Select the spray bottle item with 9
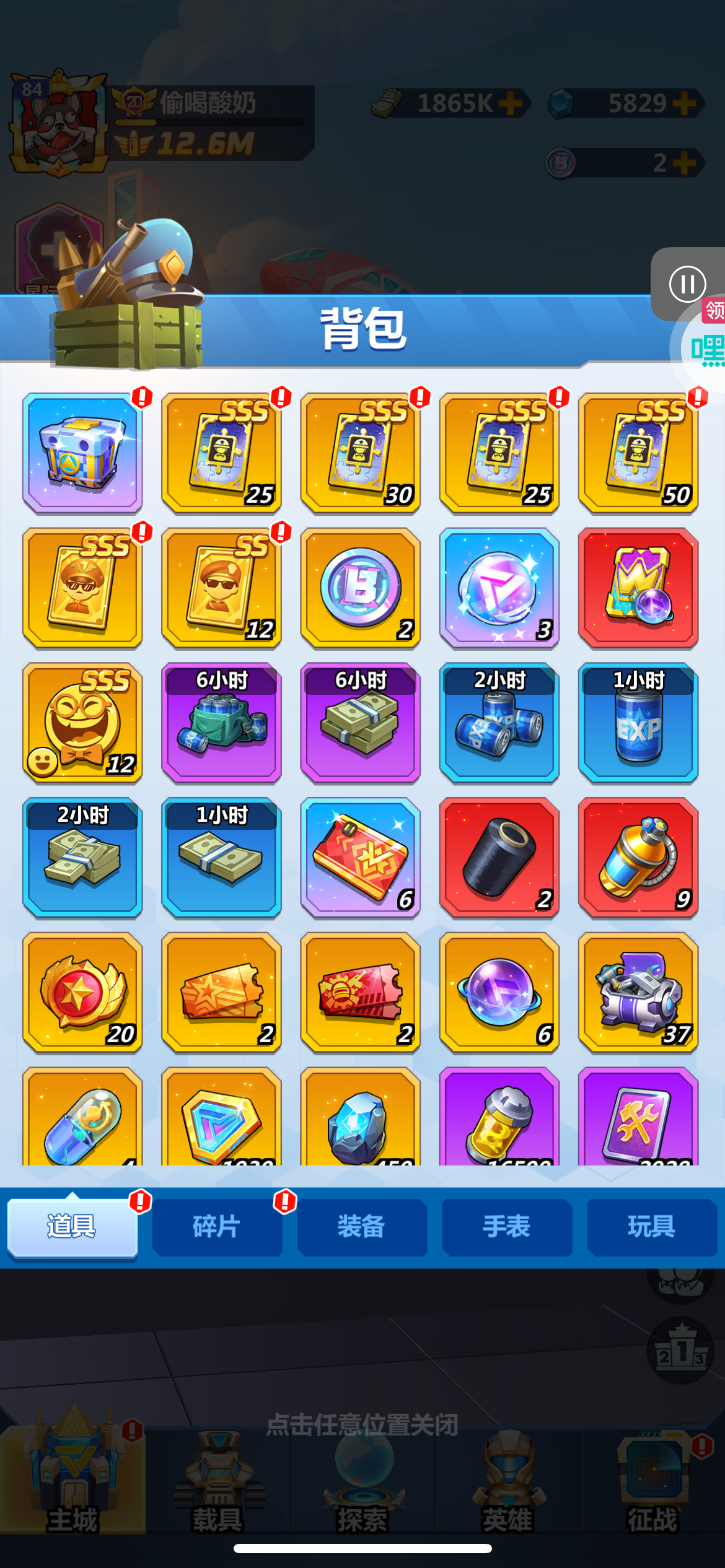The image size is (725, 1568). point(638,858)
